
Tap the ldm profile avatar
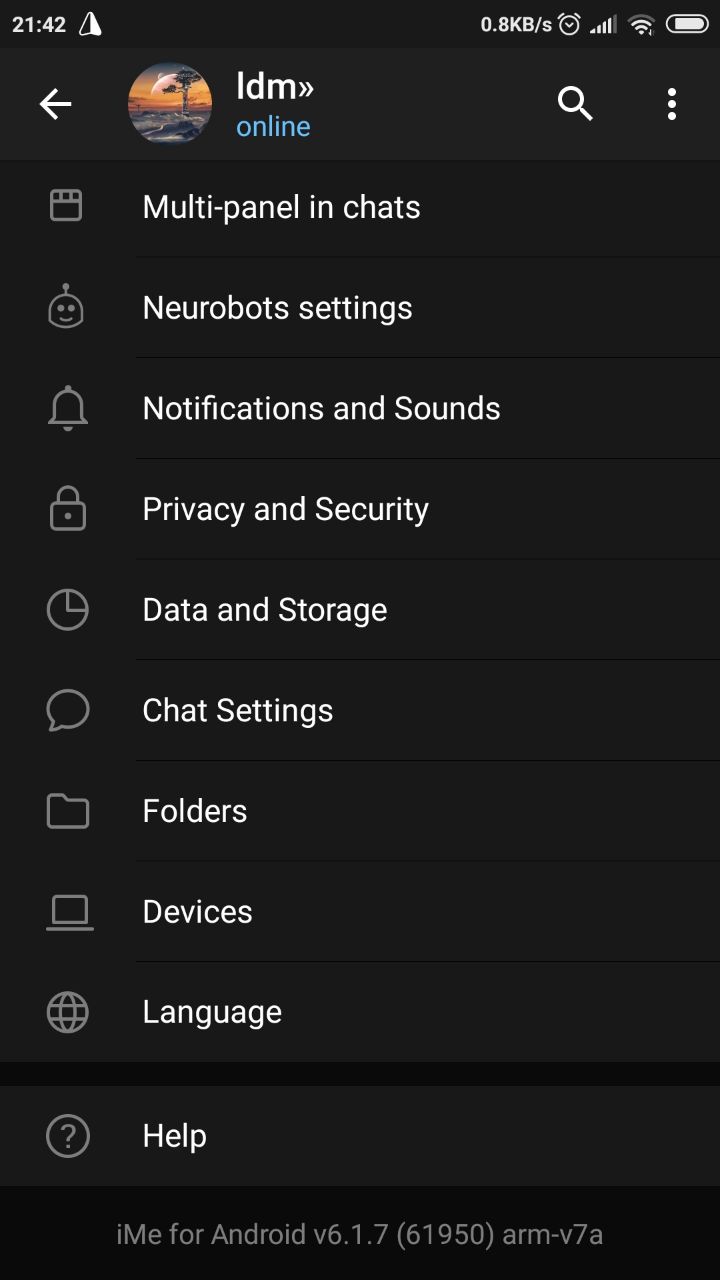[170, 104]
